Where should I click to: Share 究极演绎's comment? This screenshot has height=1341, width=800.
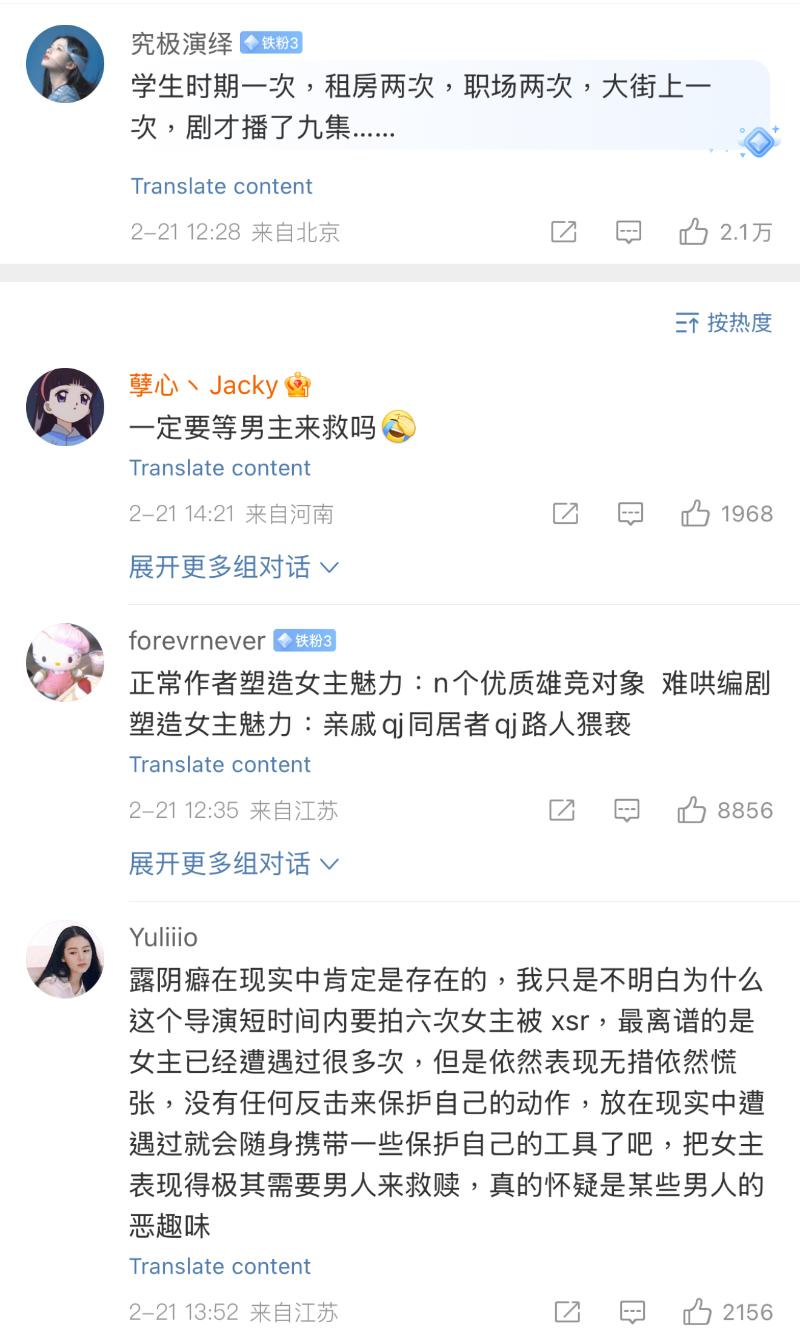click(x=564, y=233)
